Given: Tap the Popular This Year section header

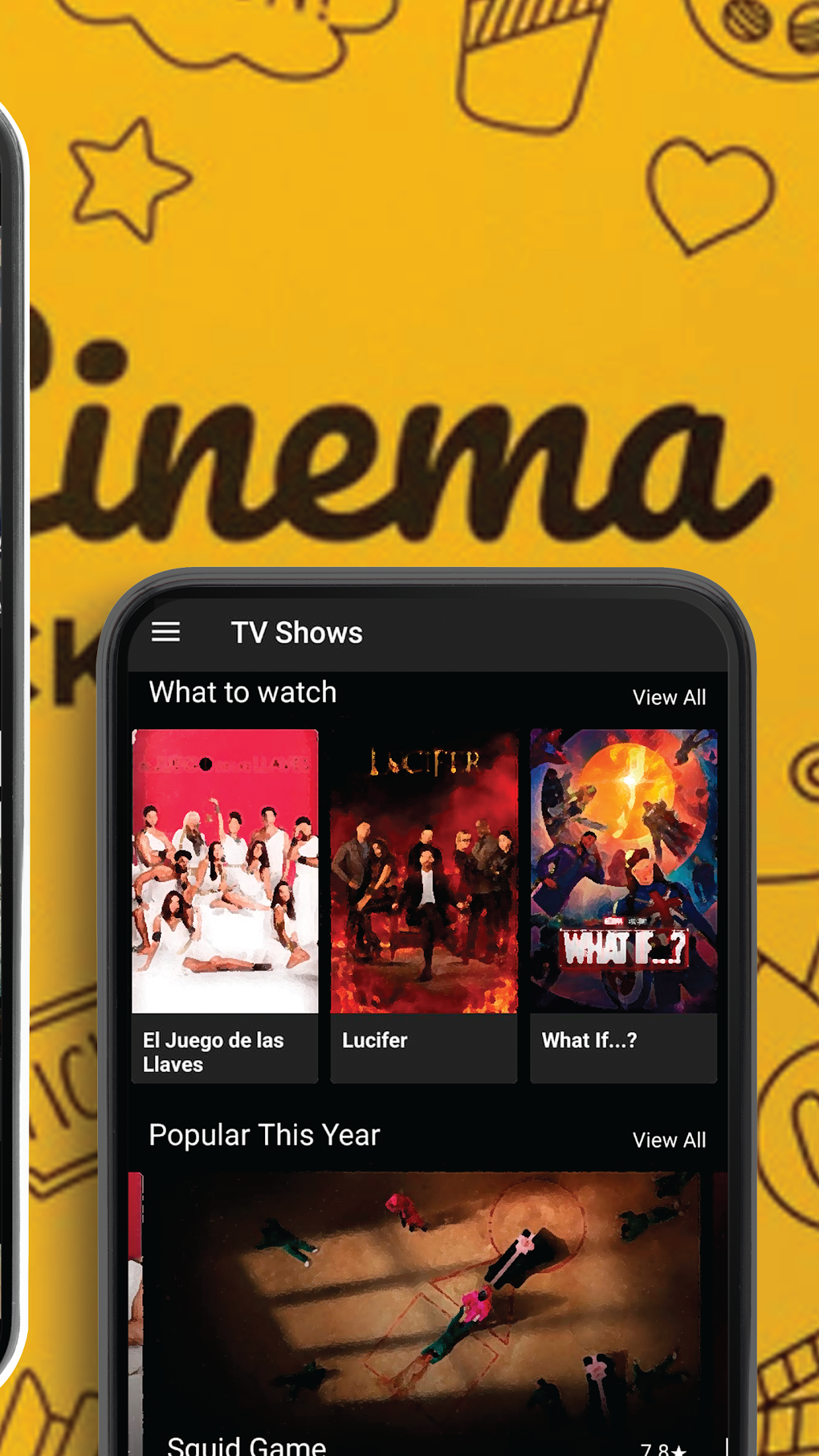Looking at the screenshot, I should coord(264,1135).
